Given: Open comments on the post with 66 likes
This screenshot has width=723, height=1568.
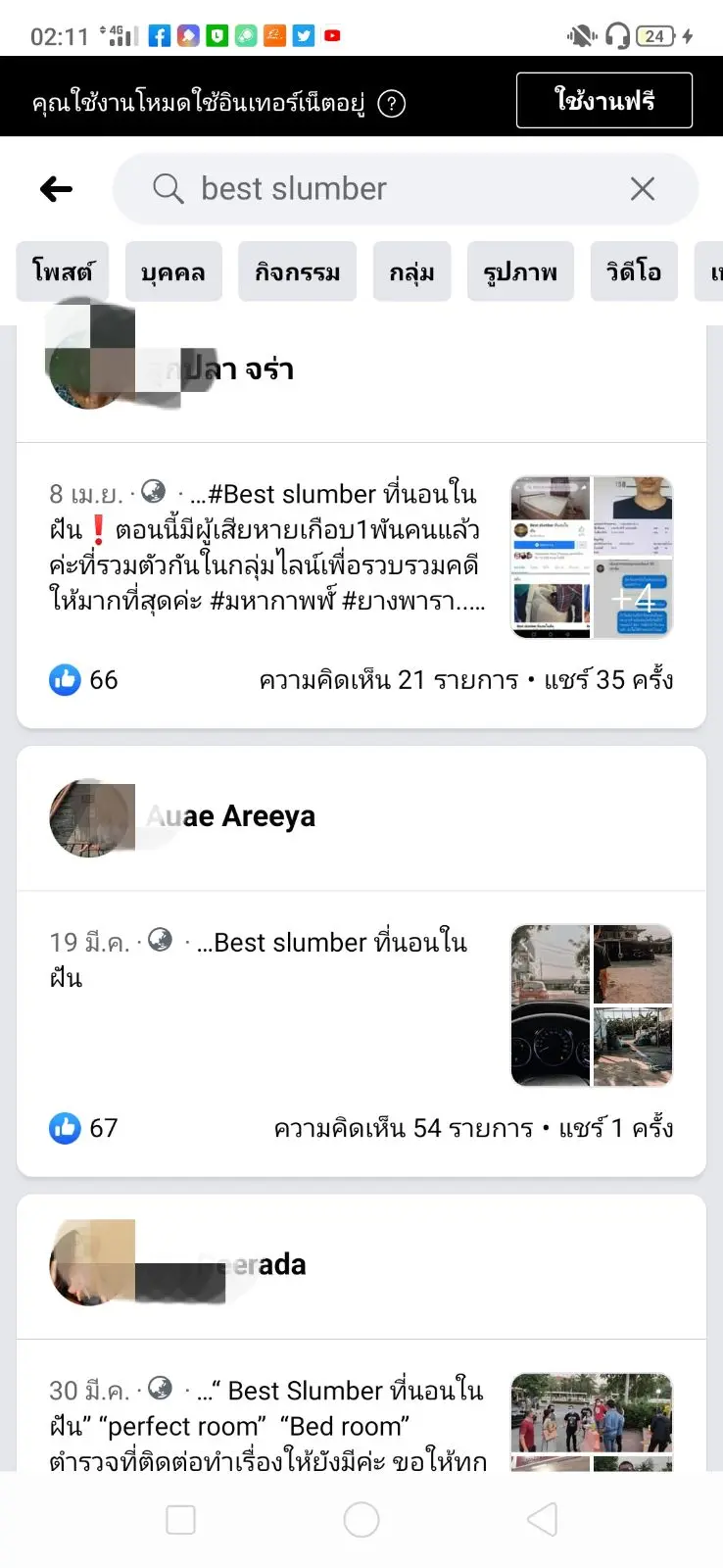Looking at the screenshot, I should (388, 680).
